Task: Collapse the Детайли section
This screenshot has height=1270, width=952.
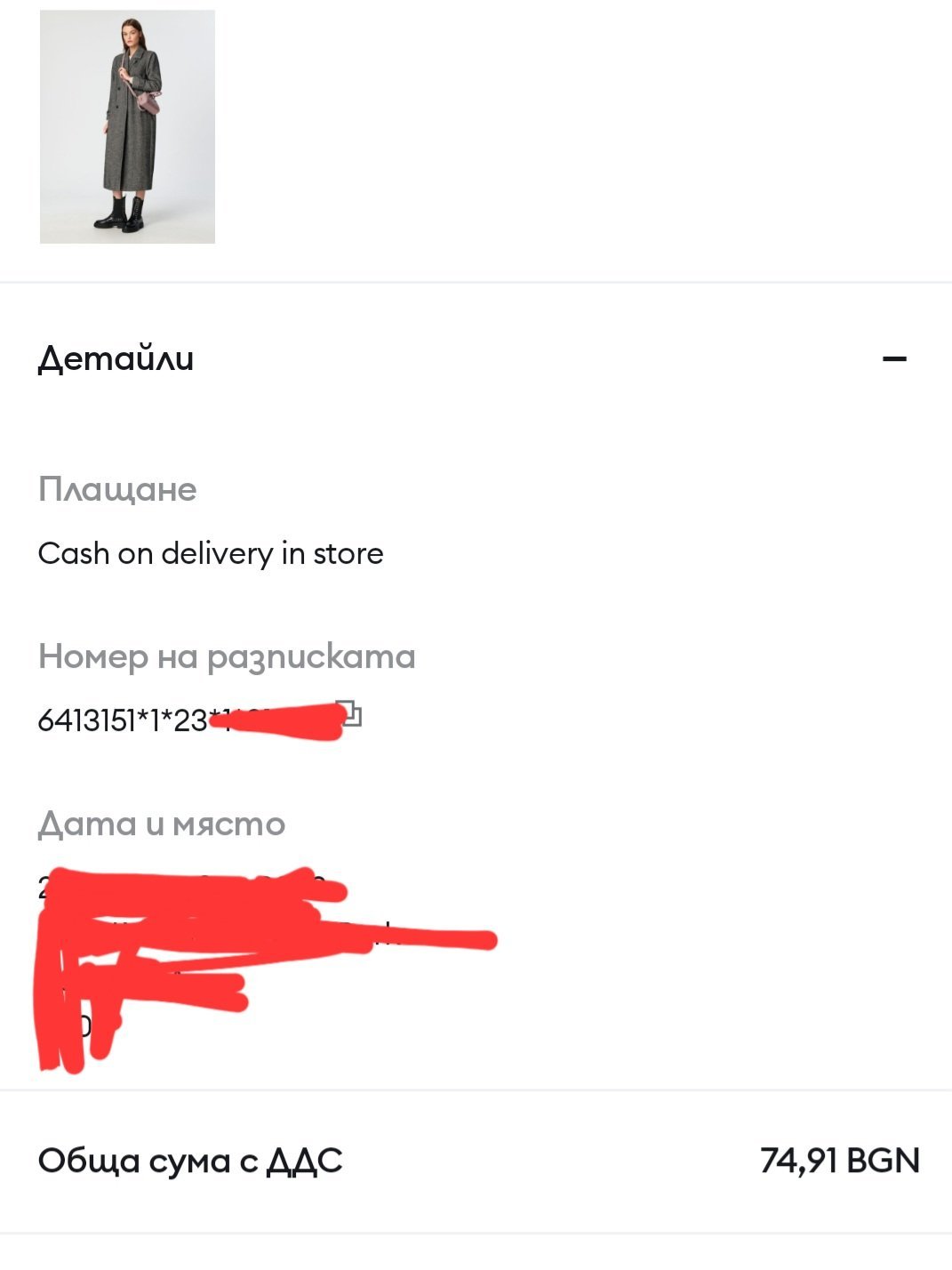Action: [x=894, y=359]
